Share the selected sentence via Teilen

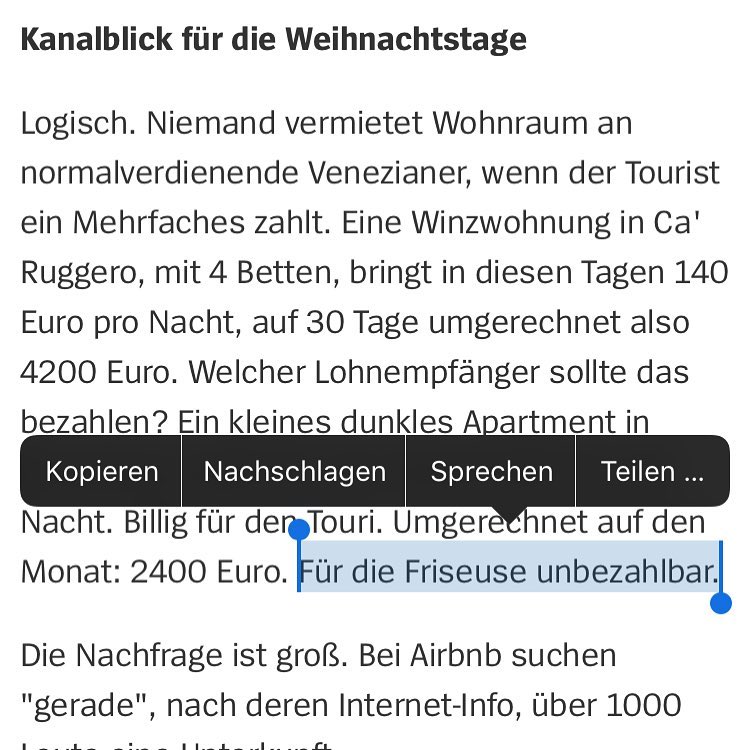pyautogui.click(x=652, y=471)
